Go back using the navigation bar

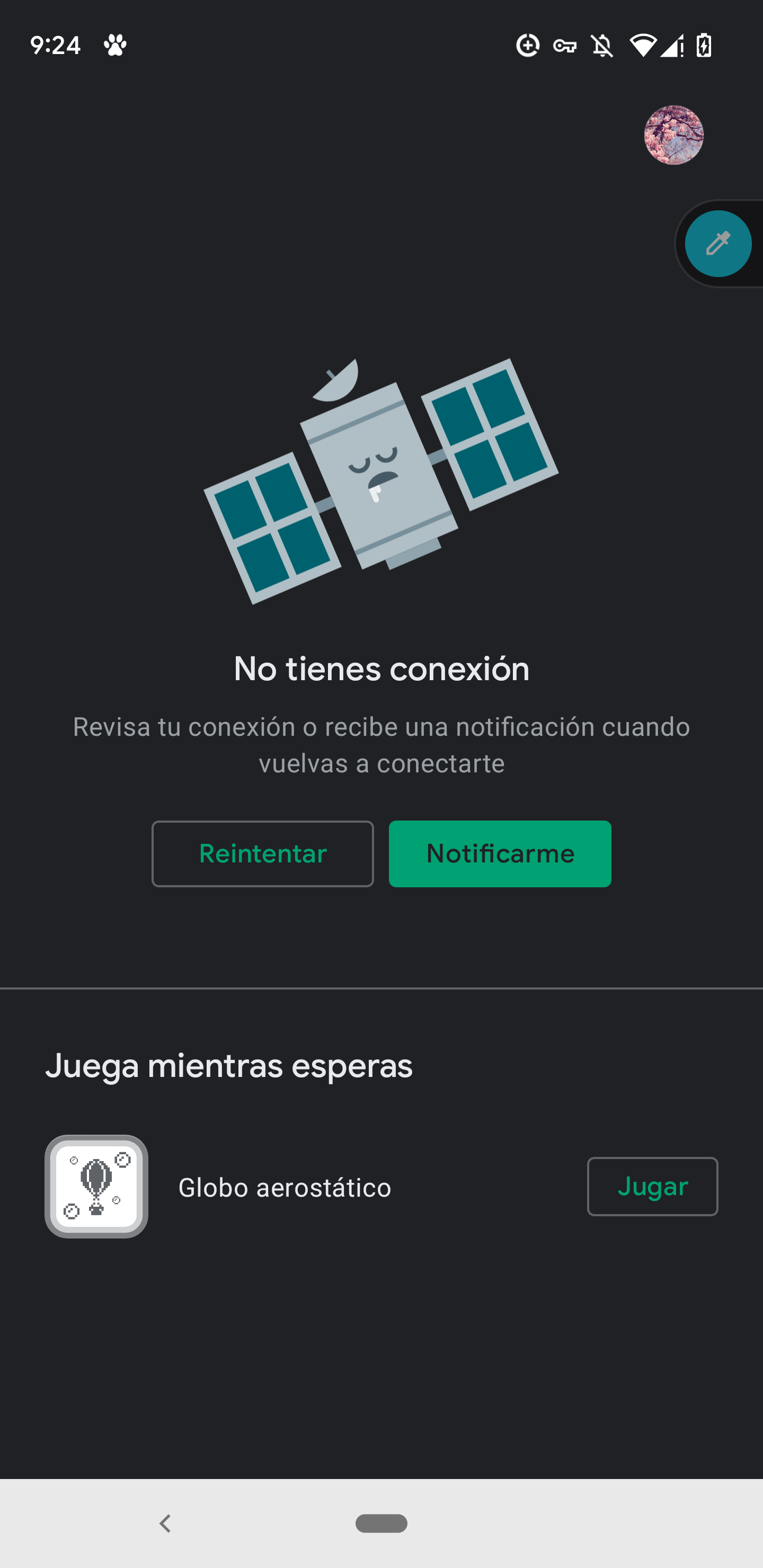click(x=165, y=1523)
